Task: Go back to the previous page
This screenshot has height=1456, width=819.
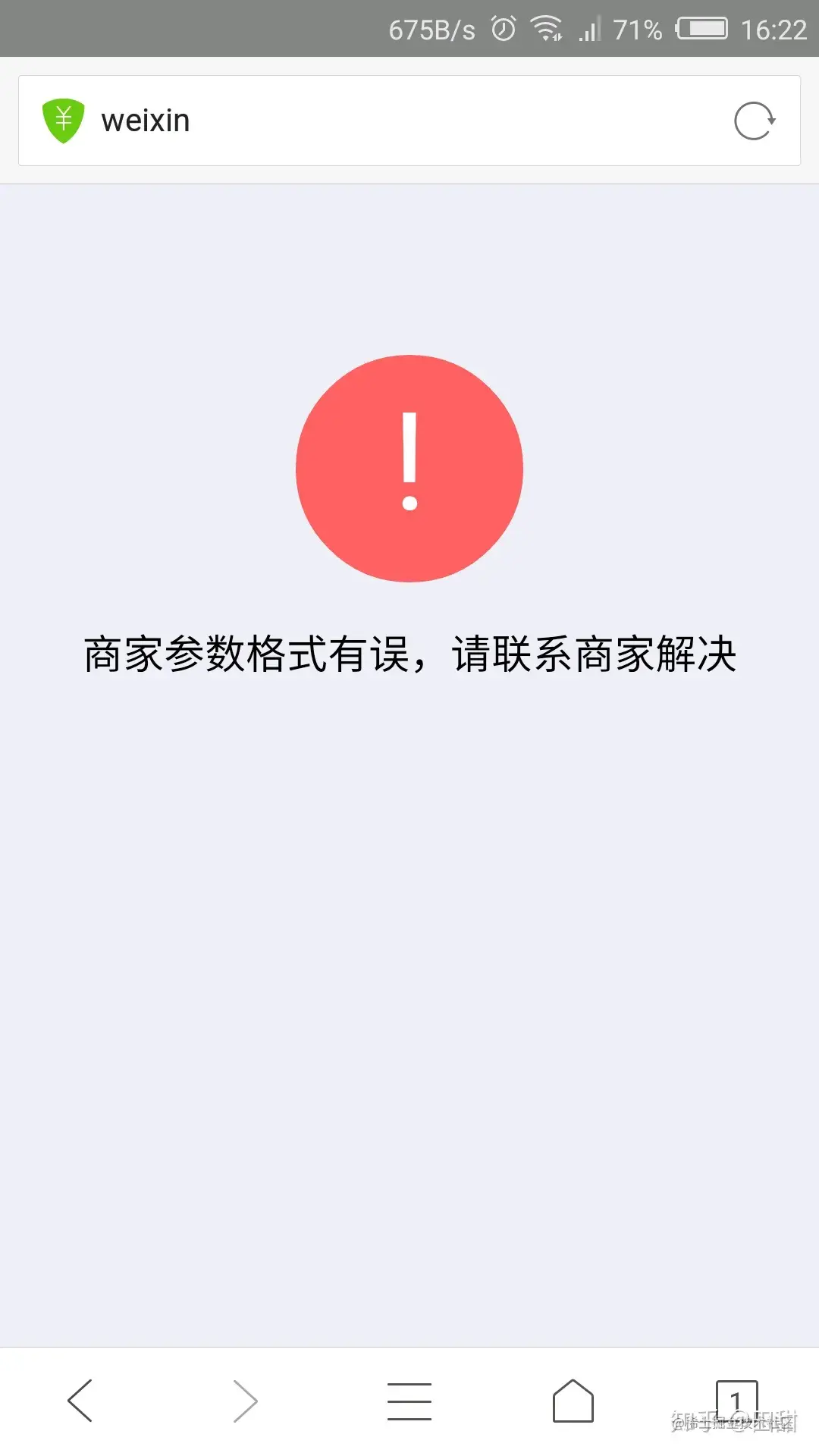Action: pos(80,1401)
